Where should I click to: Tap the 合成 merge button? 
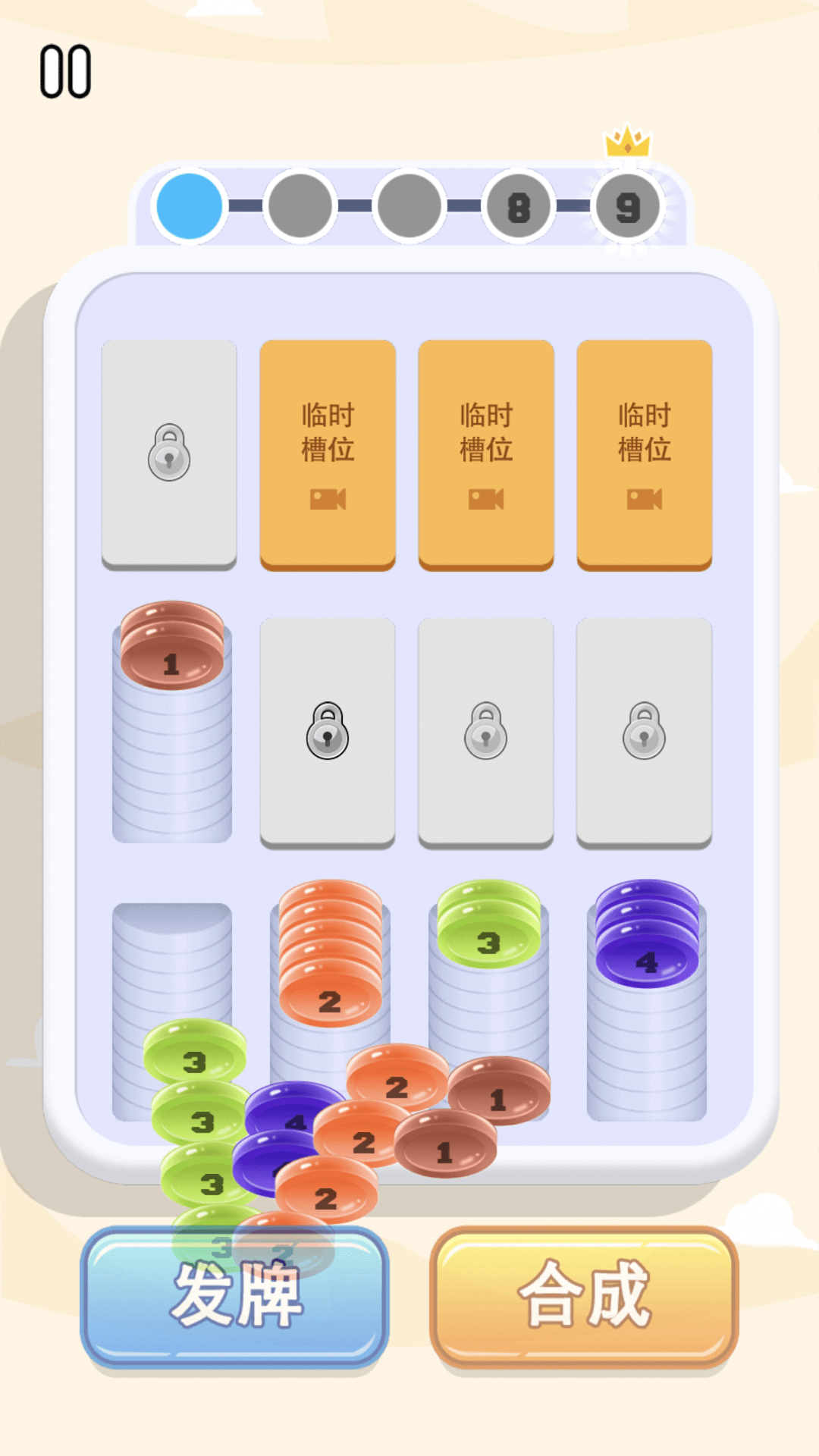[x=584, y=1297]
